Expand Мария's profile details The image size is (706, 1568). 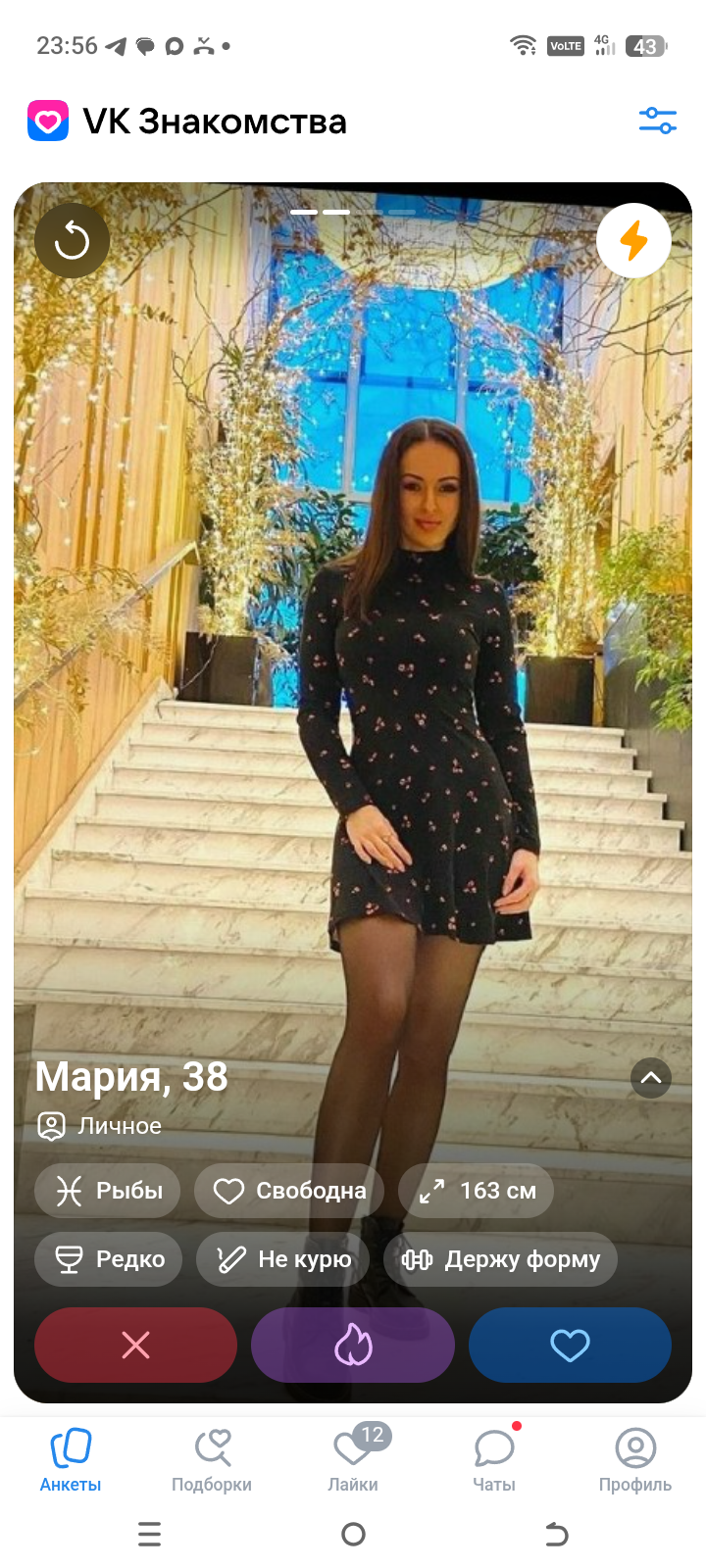(x=651, y=1078)
